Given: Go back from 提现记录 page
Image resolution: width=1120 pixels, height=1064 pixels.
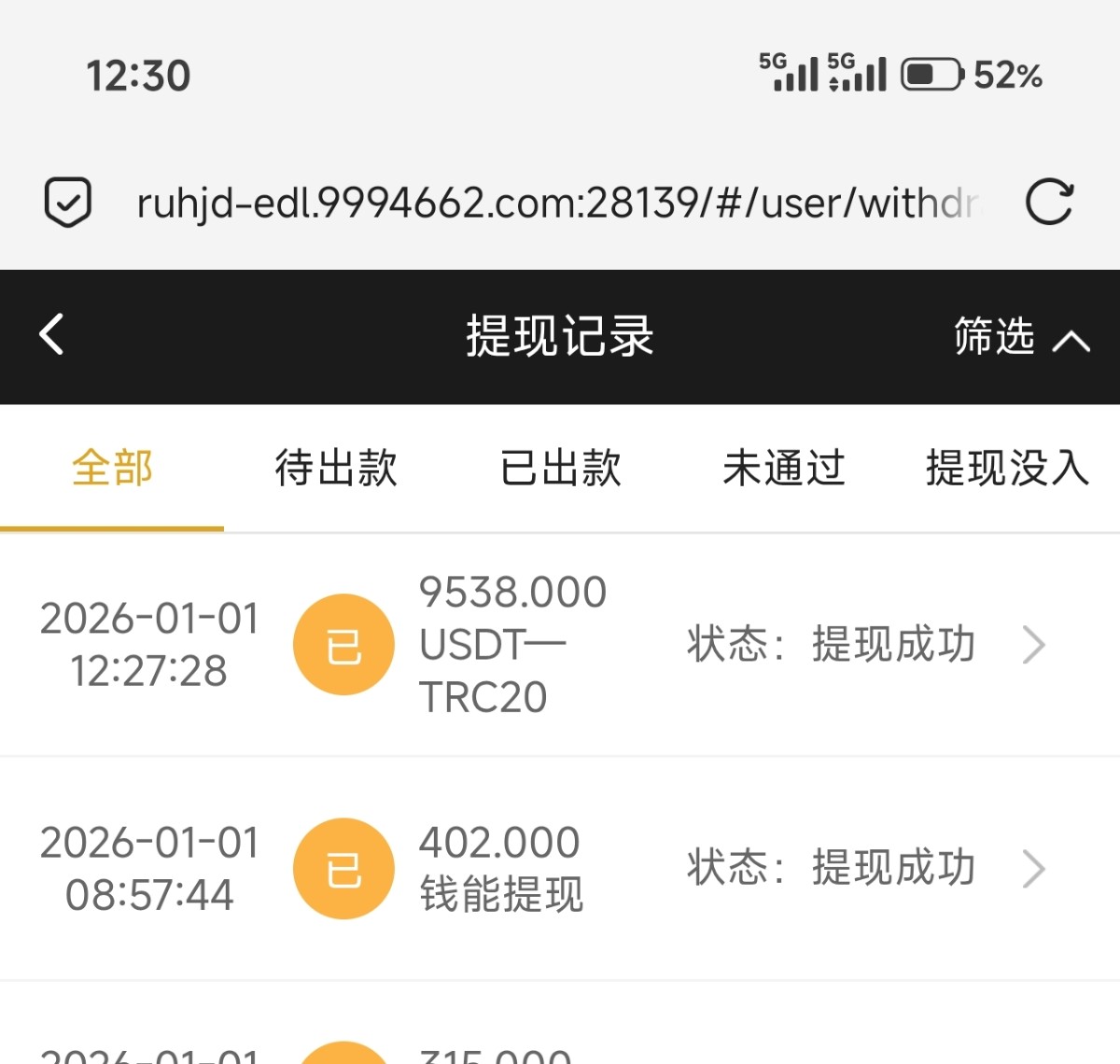Looking at the screenshot, I should pyautogui.click(x=52, y=335).
